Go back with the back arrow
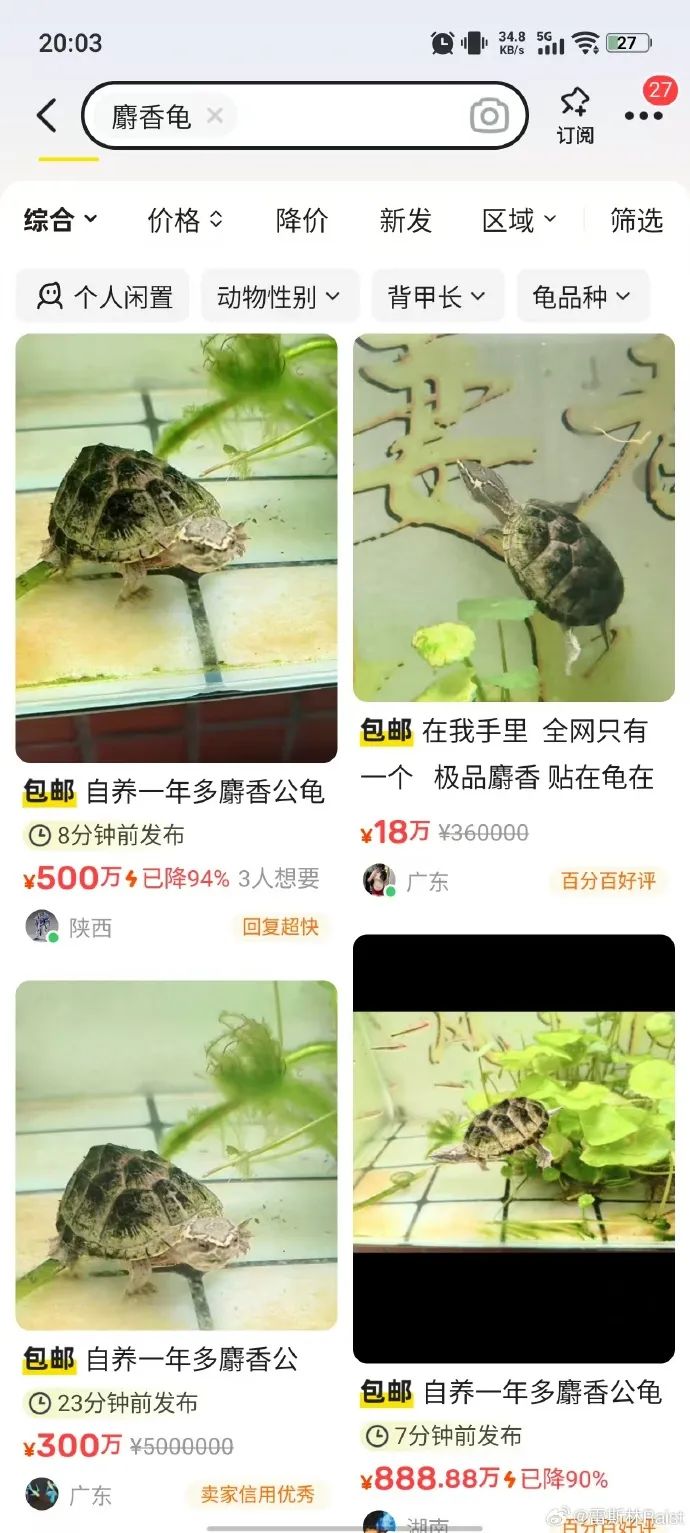 47,116
